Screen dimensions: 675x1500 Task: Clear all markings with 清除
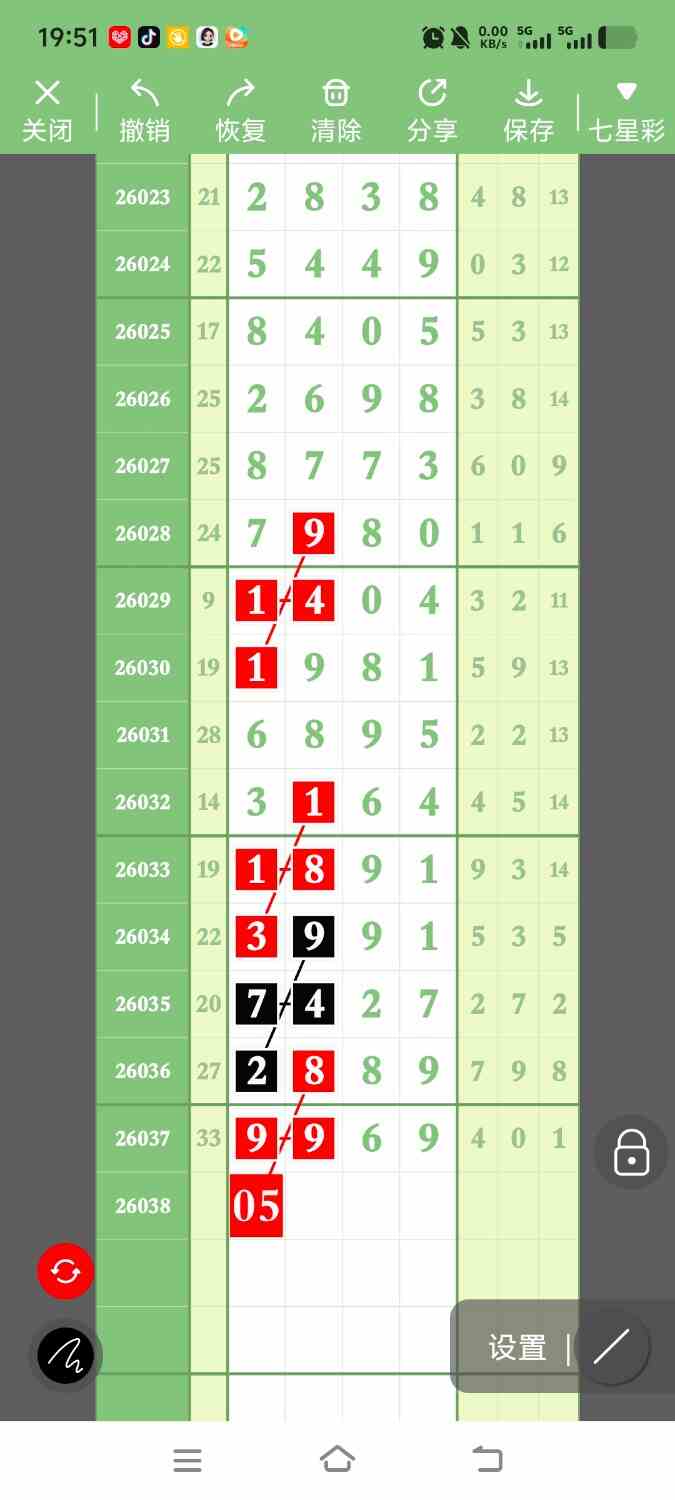pos(336,112)
